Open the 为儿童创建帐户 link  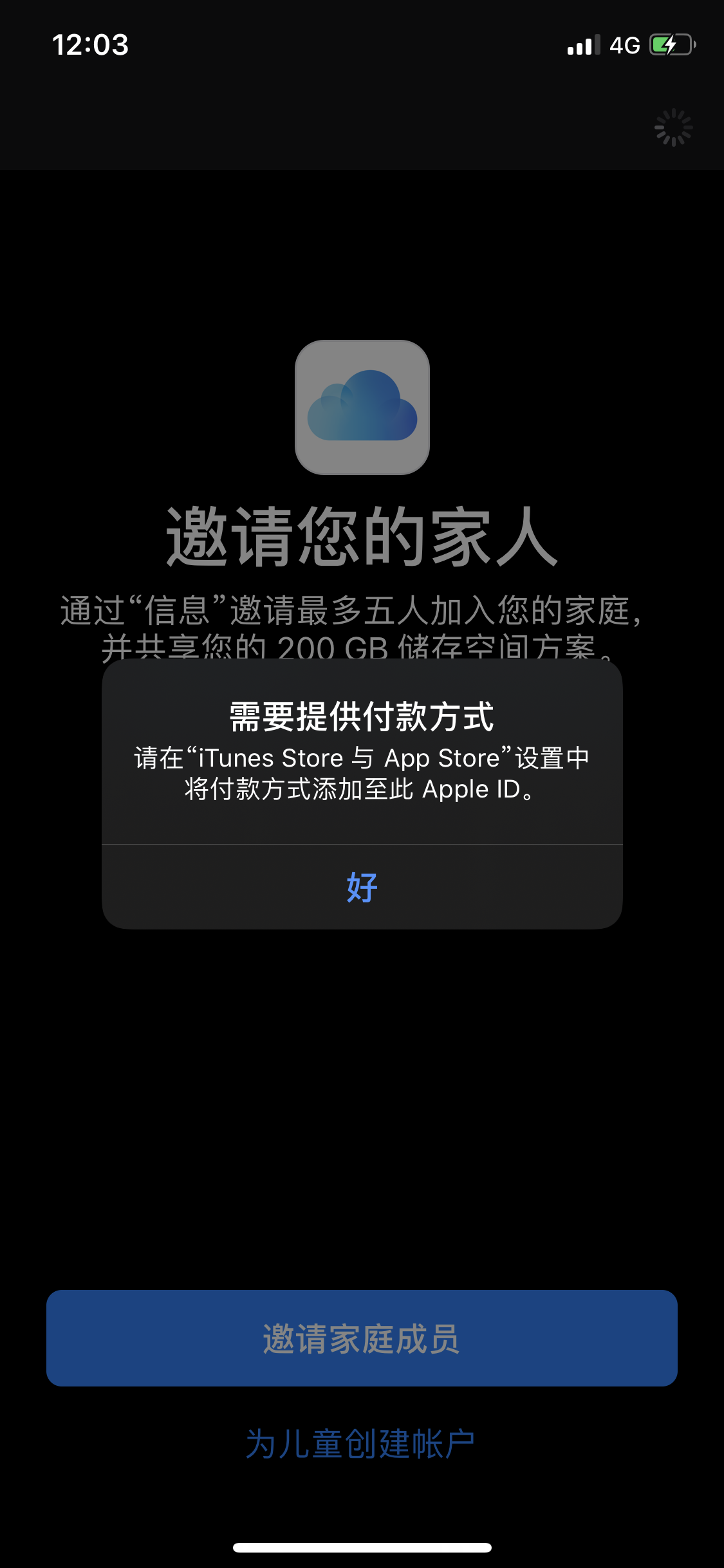point(360,1444)
